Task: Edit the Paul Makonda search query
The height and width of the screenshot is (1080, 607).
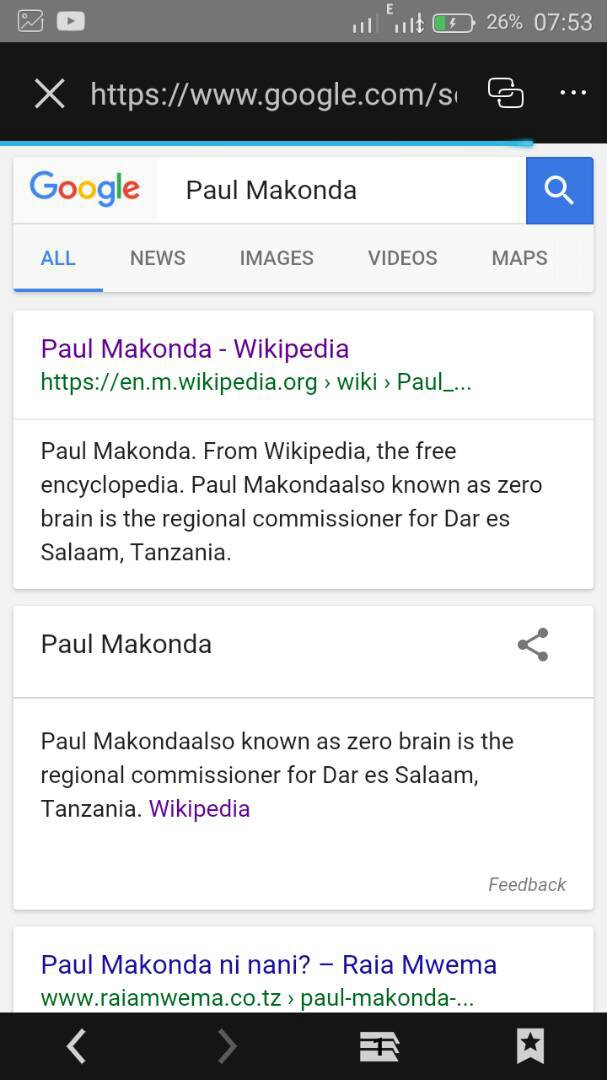Action: pyautogui.click(x=340, y=190)
